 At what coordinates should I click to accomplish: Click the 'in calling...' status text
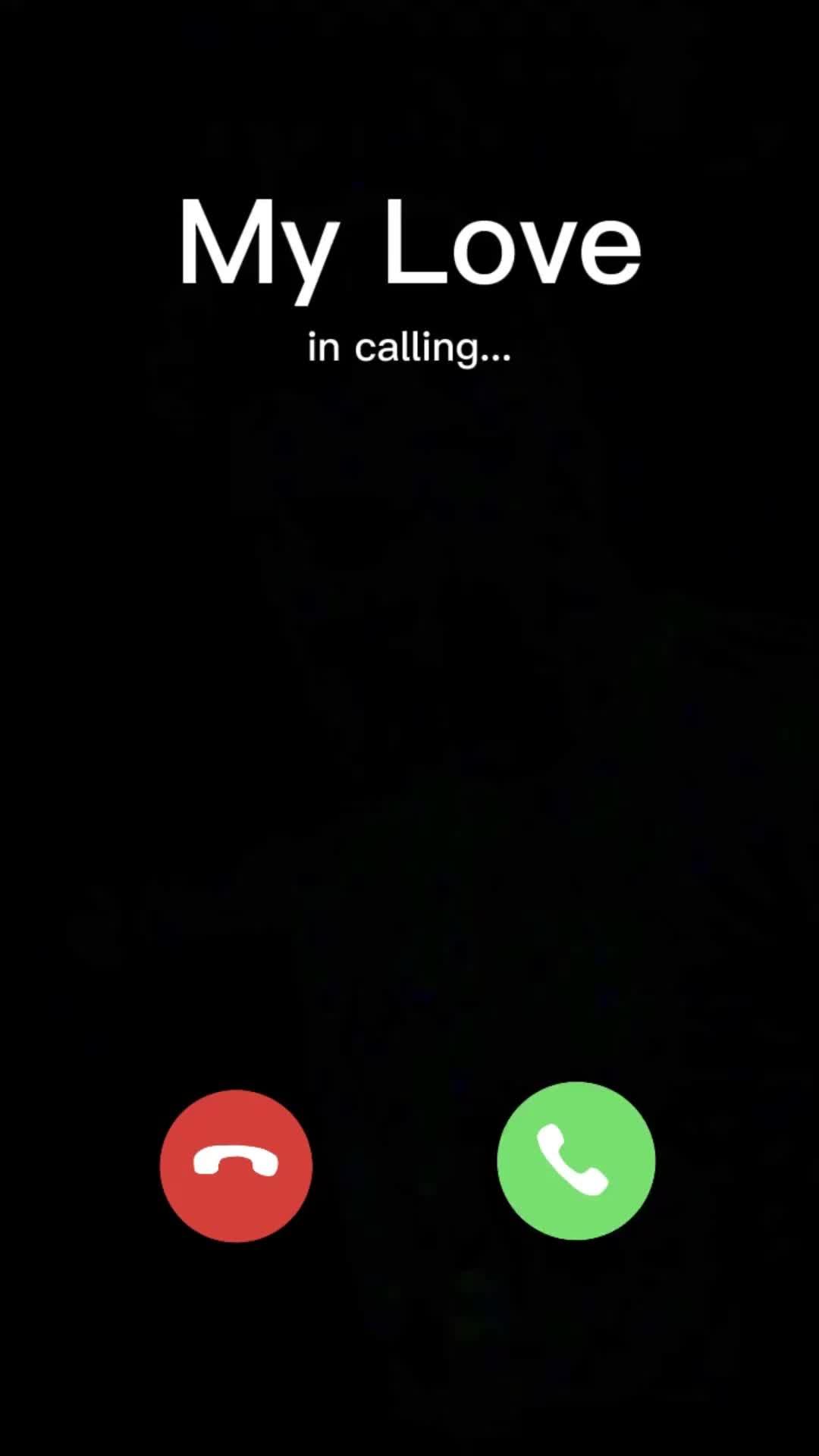[409, 349]
